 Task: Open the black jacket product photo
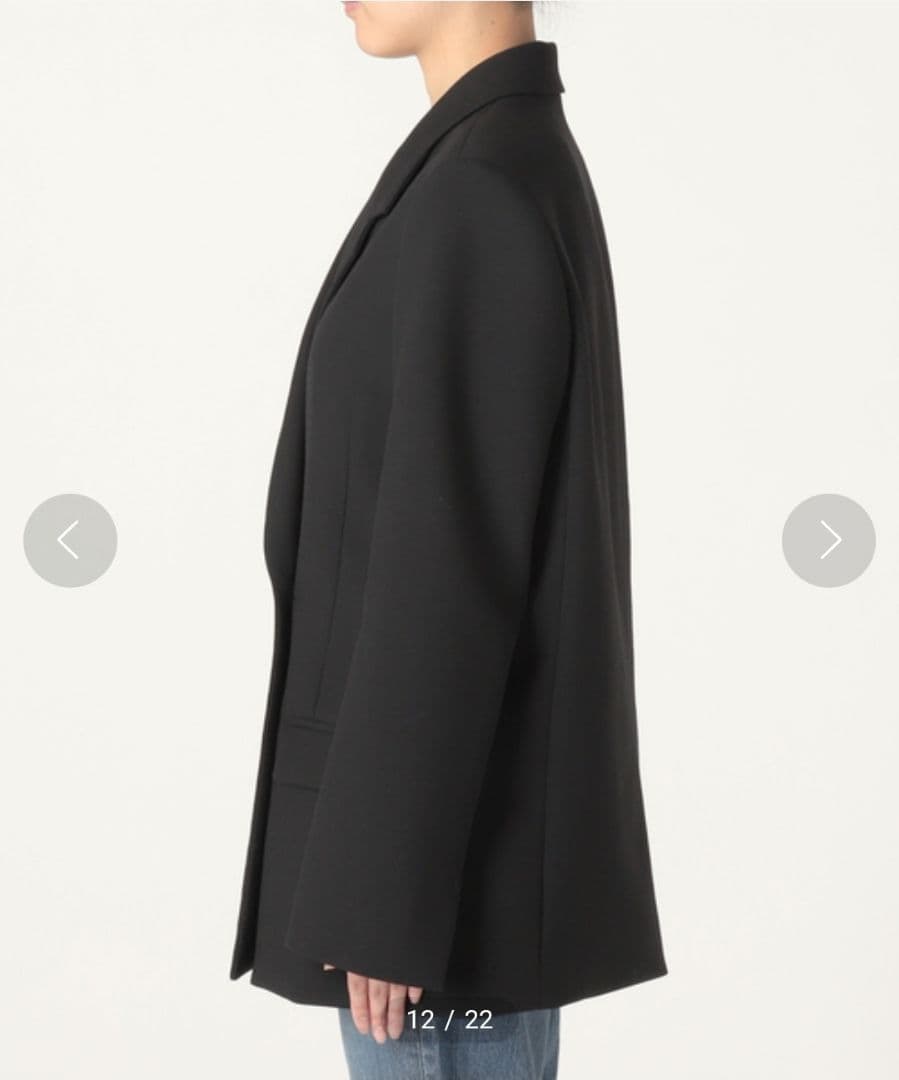pos(450,520)
